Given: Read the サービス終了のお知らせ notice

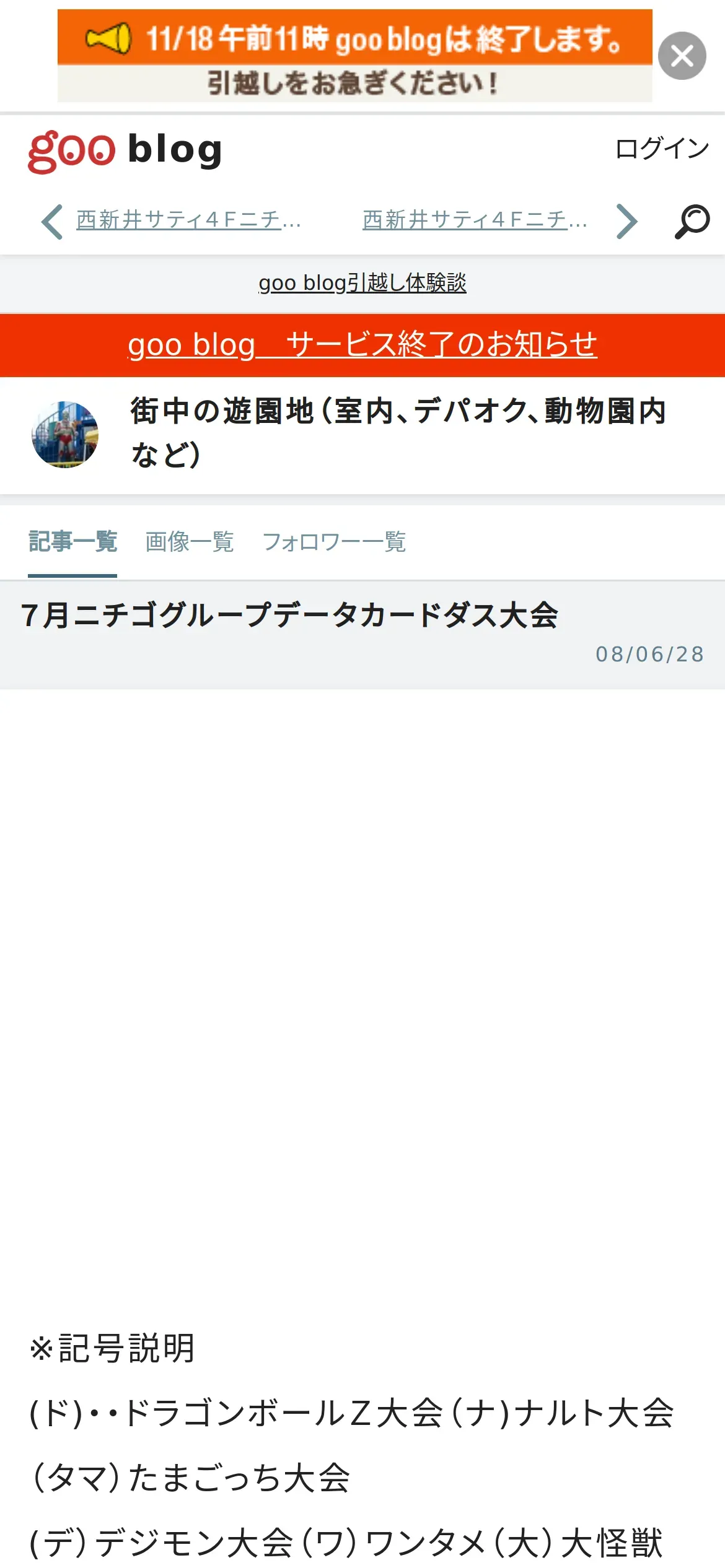Looking at the screenshot, I should pyautogui.click(x=362, y=345).
